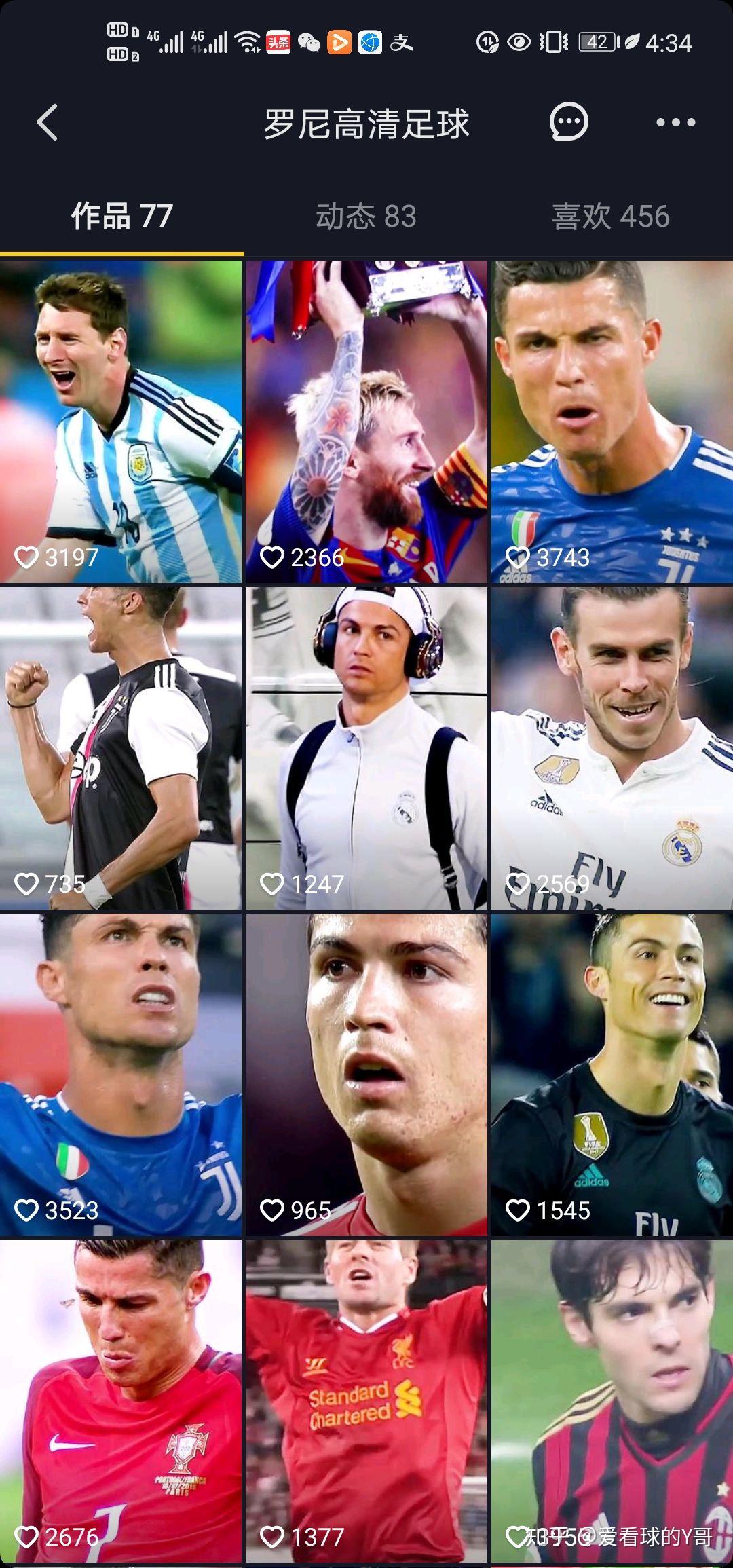The height and width of the screenshot is (1568, 733).
Task: View the video with 1545 likes
Action: 612,1074
